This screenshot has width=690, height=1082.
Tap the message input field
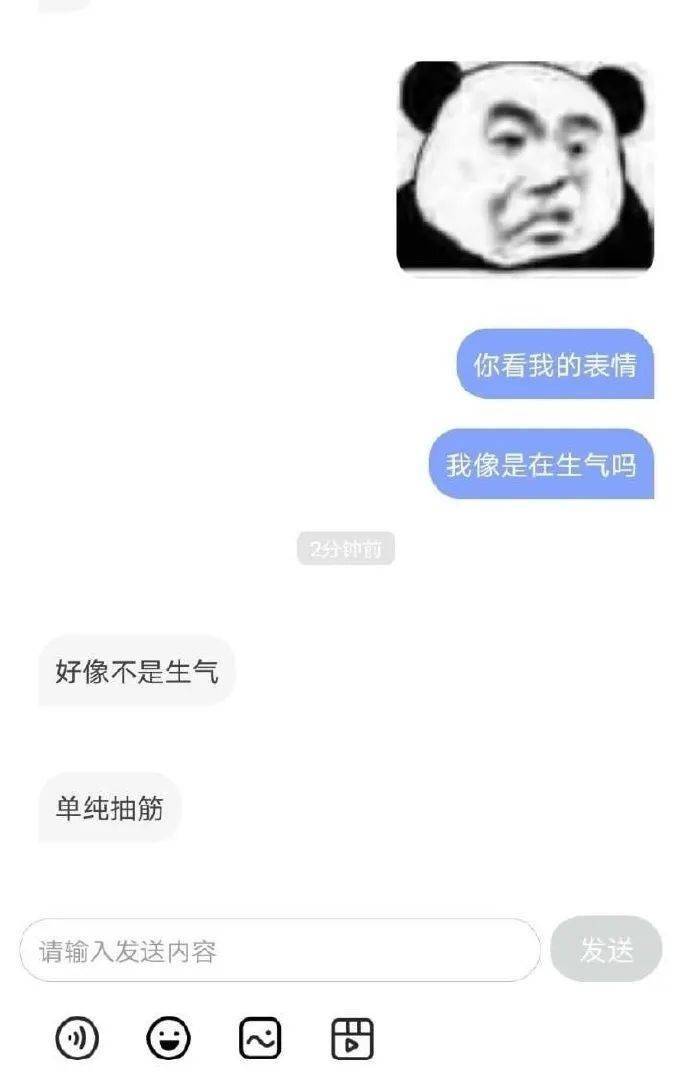tap(280, 950)
